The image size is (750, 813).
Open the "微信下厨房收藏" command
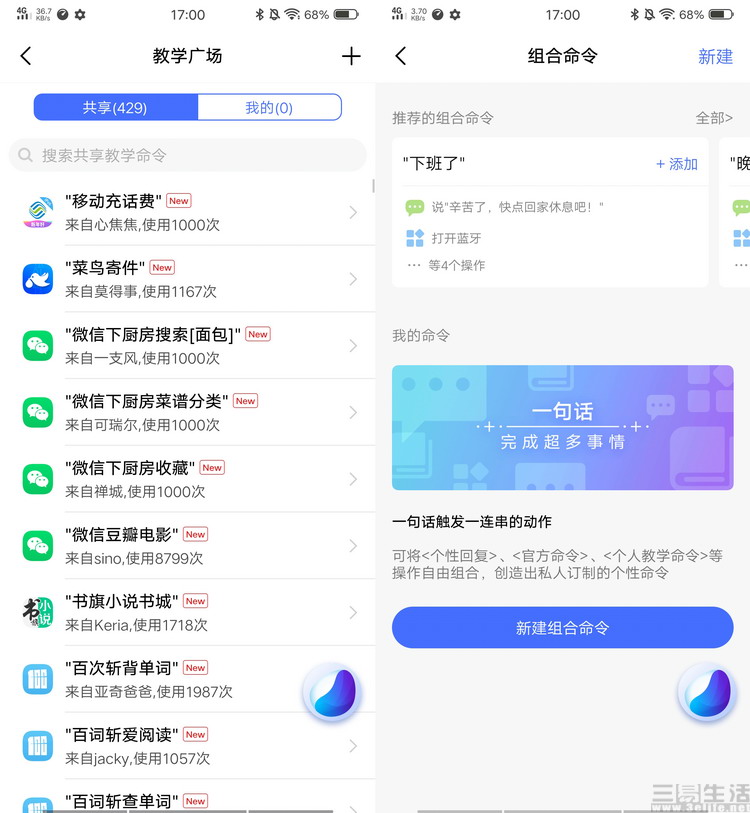pos(190,479)
